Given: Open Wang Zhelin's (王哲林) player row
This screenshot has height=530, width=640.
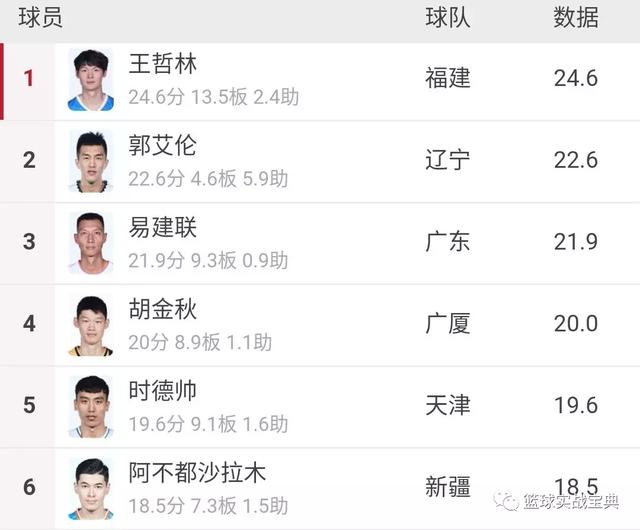Looking at the screenshot, I should tap(163, 66).
